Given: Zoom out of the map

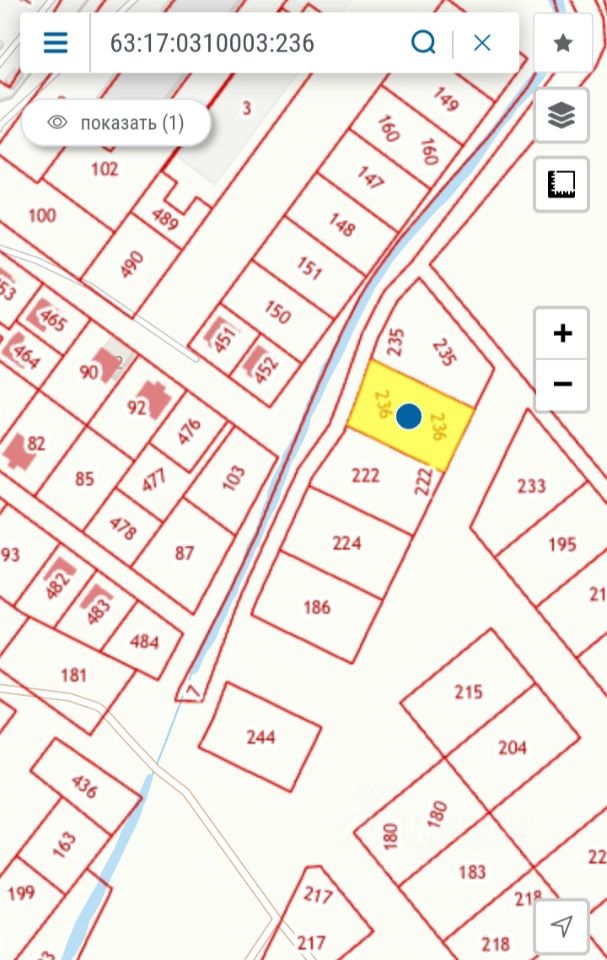Looking at the screenshot, I should 562,385.
